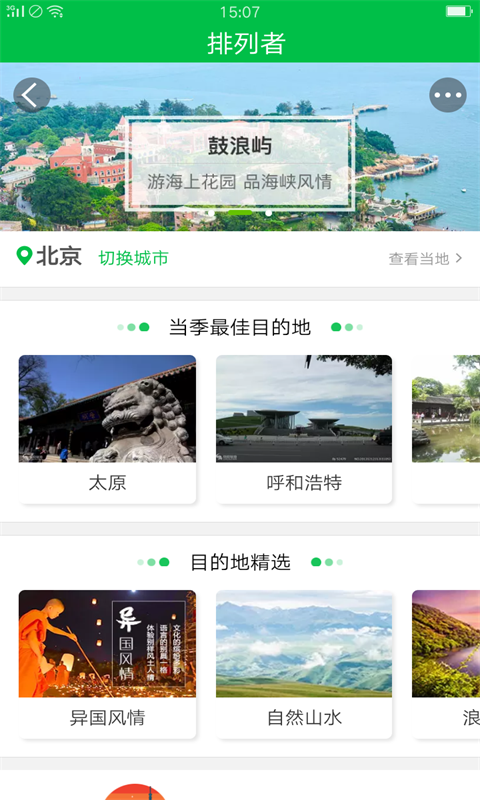This screenshot has width=480, height=800.
Task: Select the 异国风情 category card
Action: pyautogui.click(x=107, y=664)
